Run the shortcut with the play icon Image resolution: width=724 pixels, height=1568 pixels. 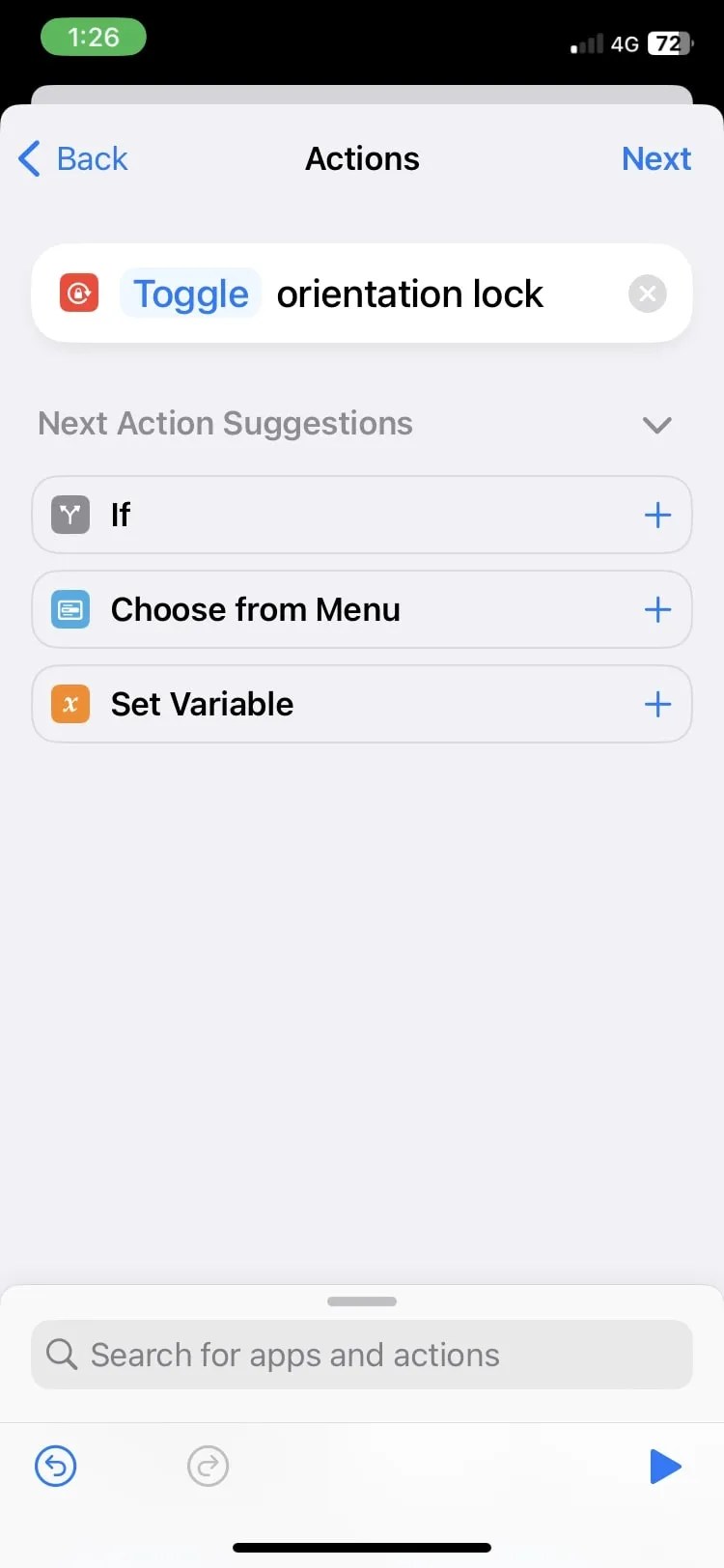[x=665, y=1467]
